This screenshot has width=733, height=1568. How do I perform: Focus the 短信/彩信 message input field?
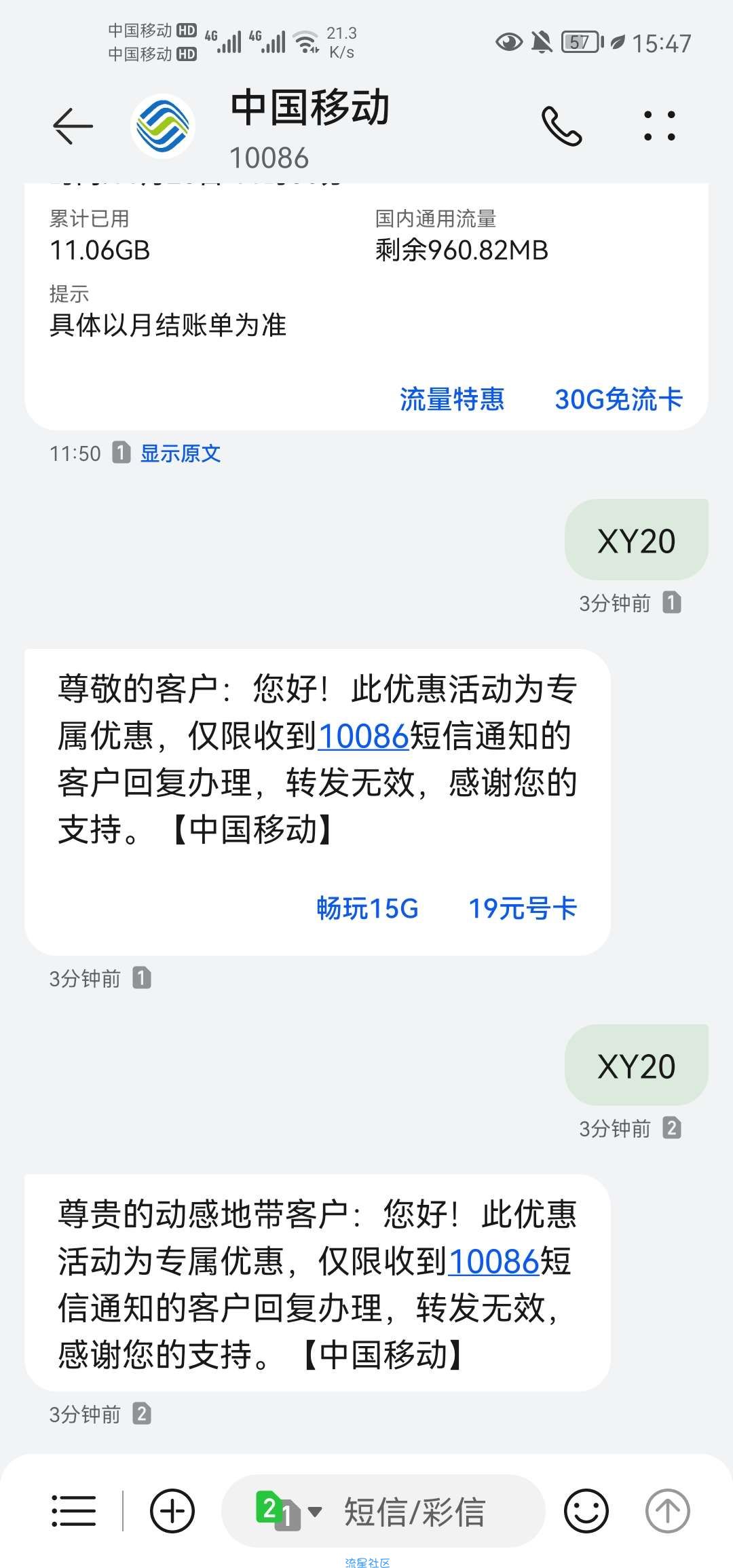point(415,1512)
